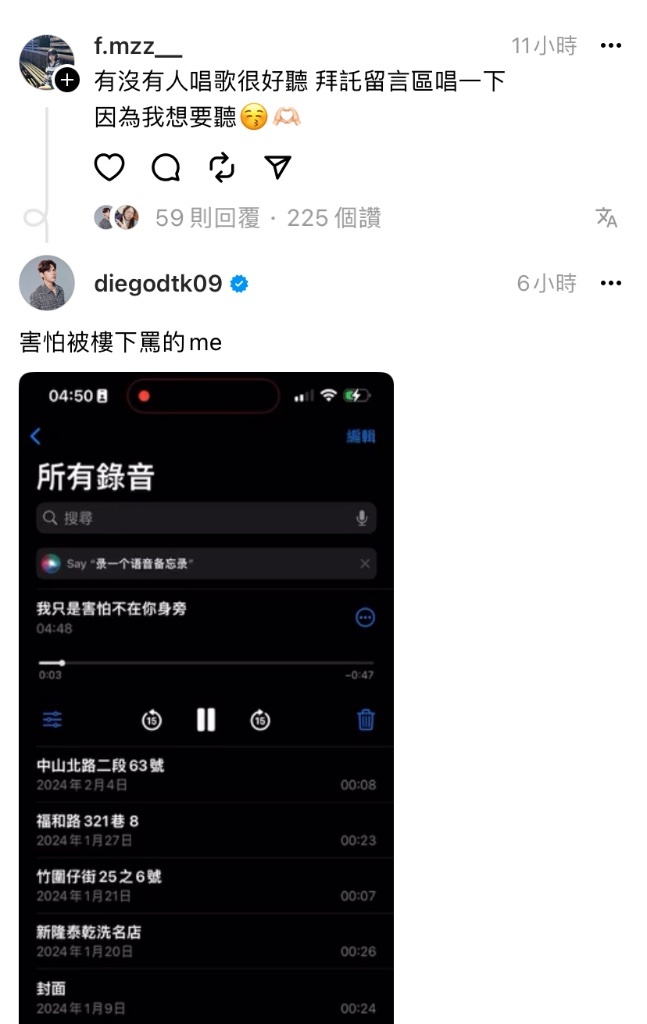Open overflow menu on diegodtk09's reply
Screen dimensions: 647x1024
610,284
